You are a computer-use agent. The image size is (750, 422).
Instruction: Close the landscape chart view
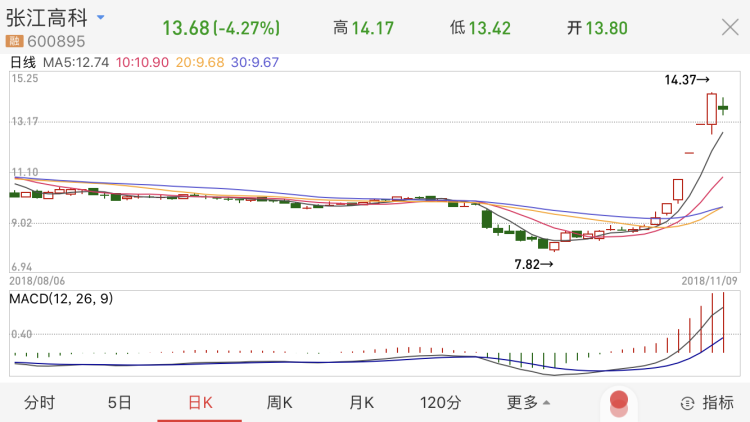click(730, 28)
